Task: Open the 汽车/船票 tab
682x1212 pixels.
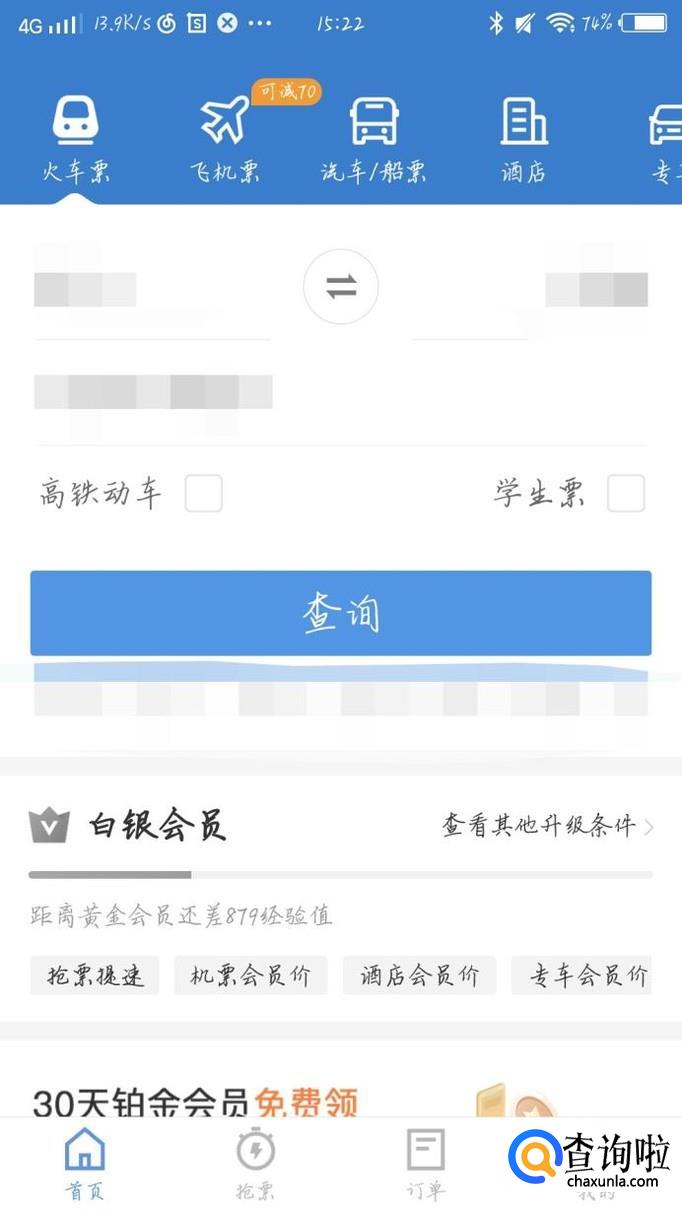Action: [374, 141]
